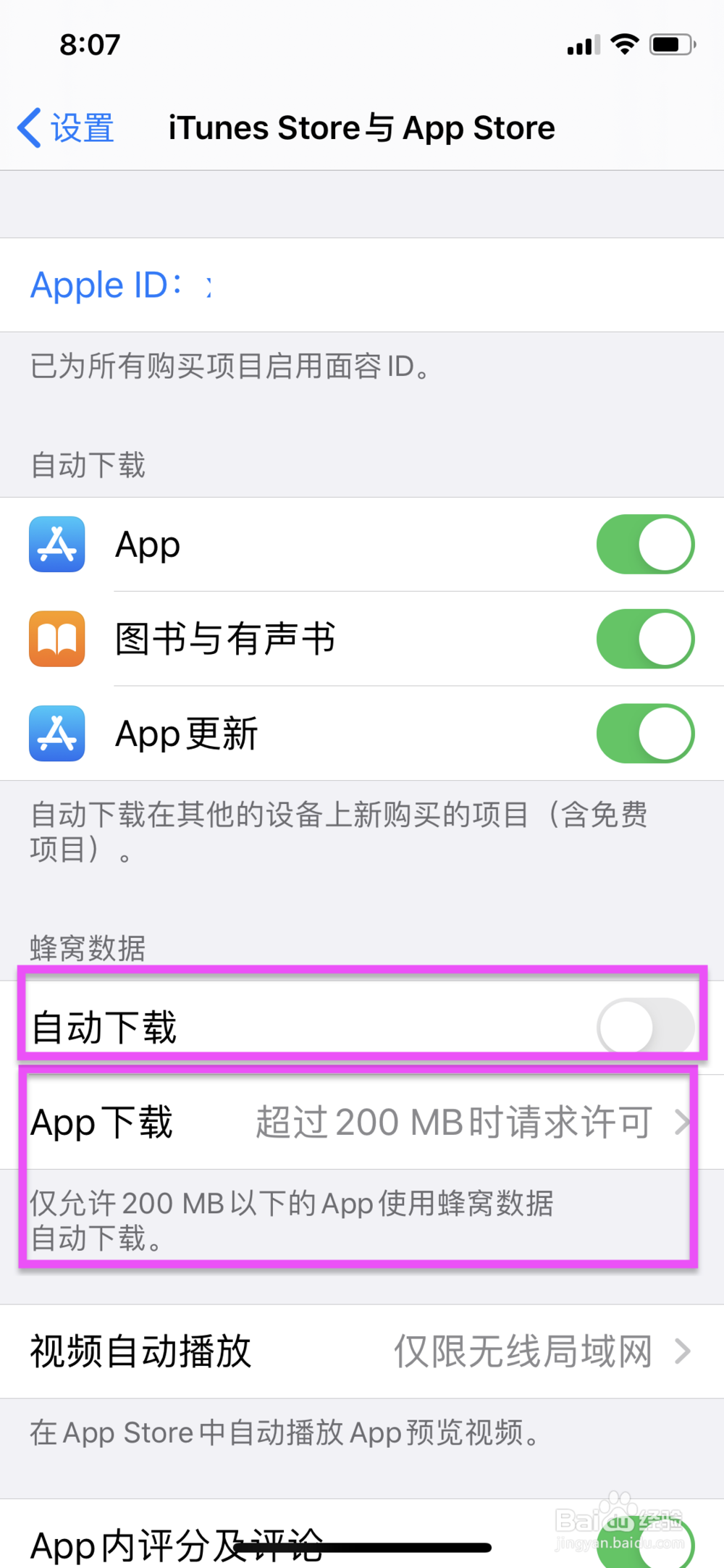
Task: Open the App下载 options via its chevron
Action: point(683,1122)
